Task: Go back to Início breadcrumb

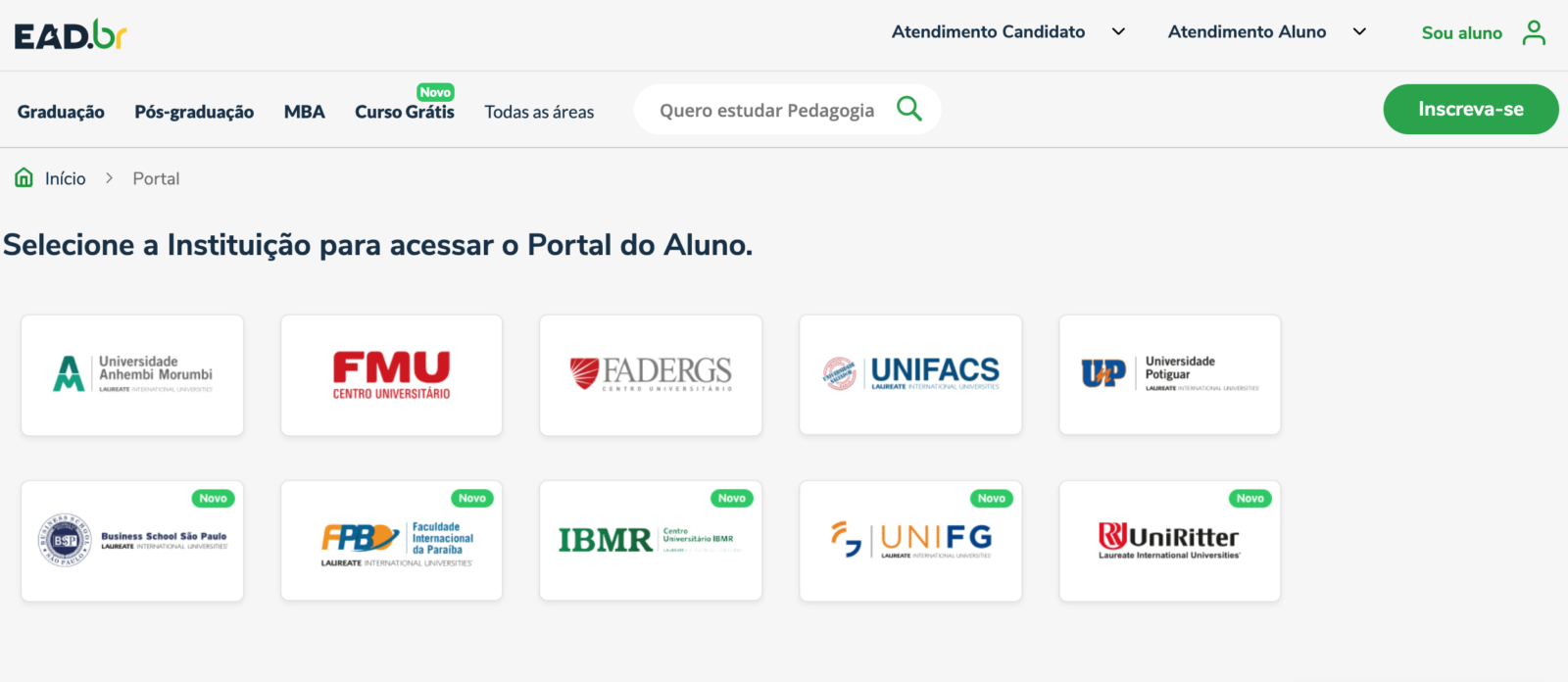Action: (x=65, y=178)
